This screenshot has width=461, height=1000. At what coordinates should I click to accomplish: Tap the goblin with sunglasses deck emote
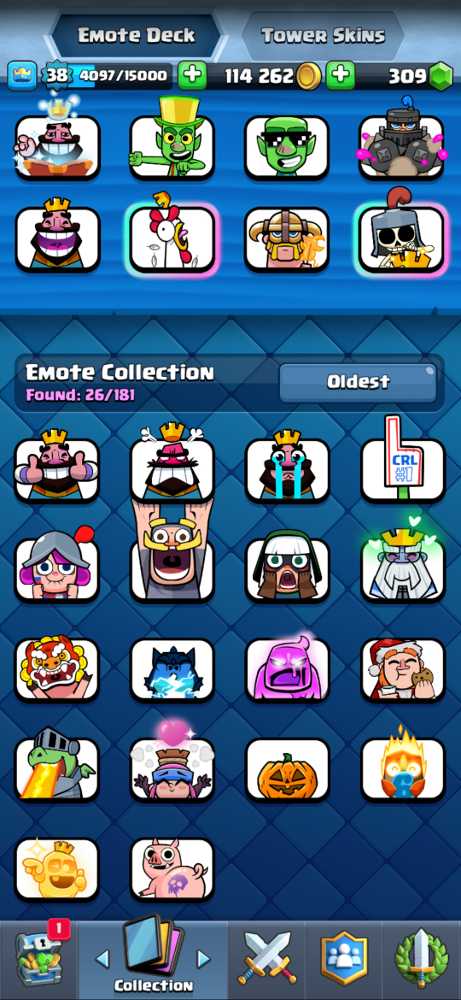pos(287,147)
